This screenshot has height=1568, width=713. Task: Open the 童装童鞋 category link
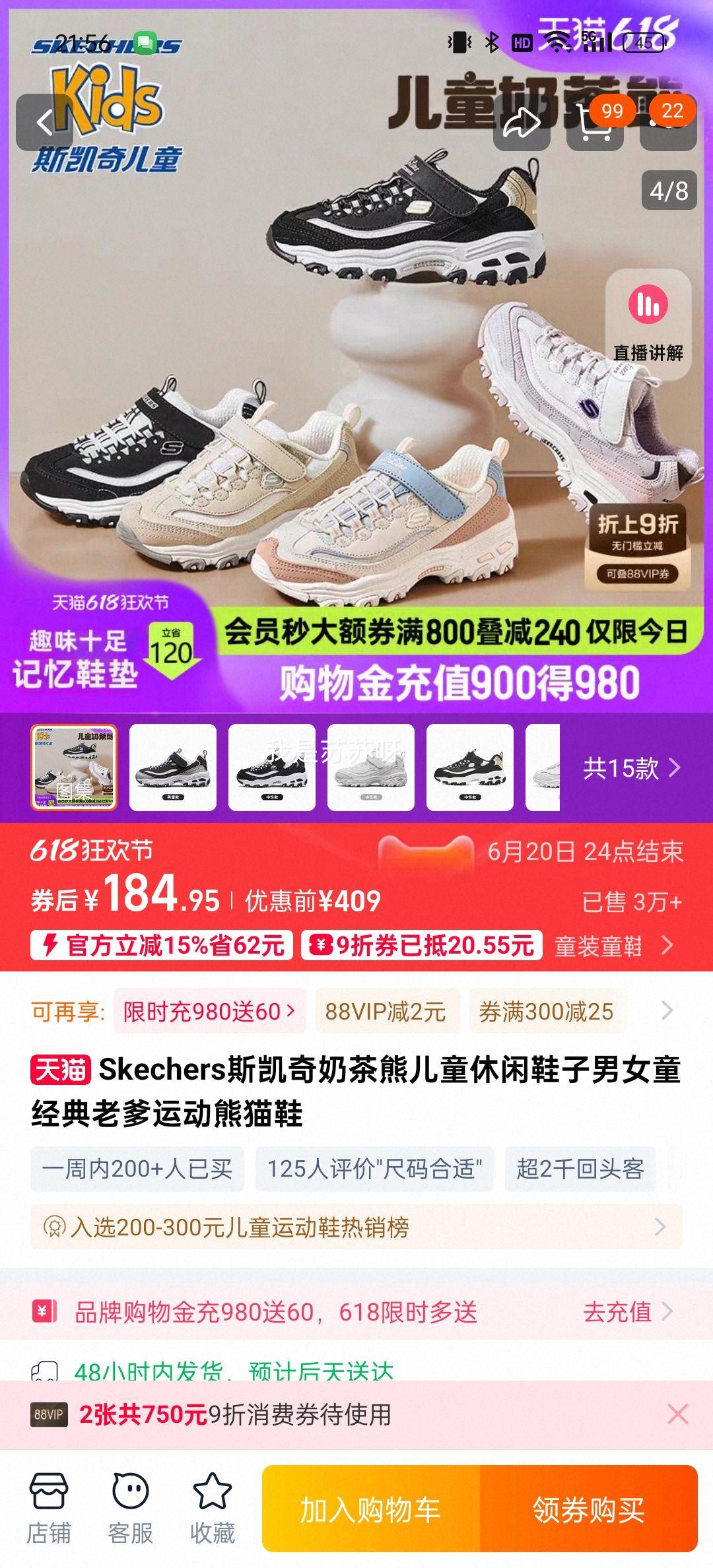click(614, 946)
